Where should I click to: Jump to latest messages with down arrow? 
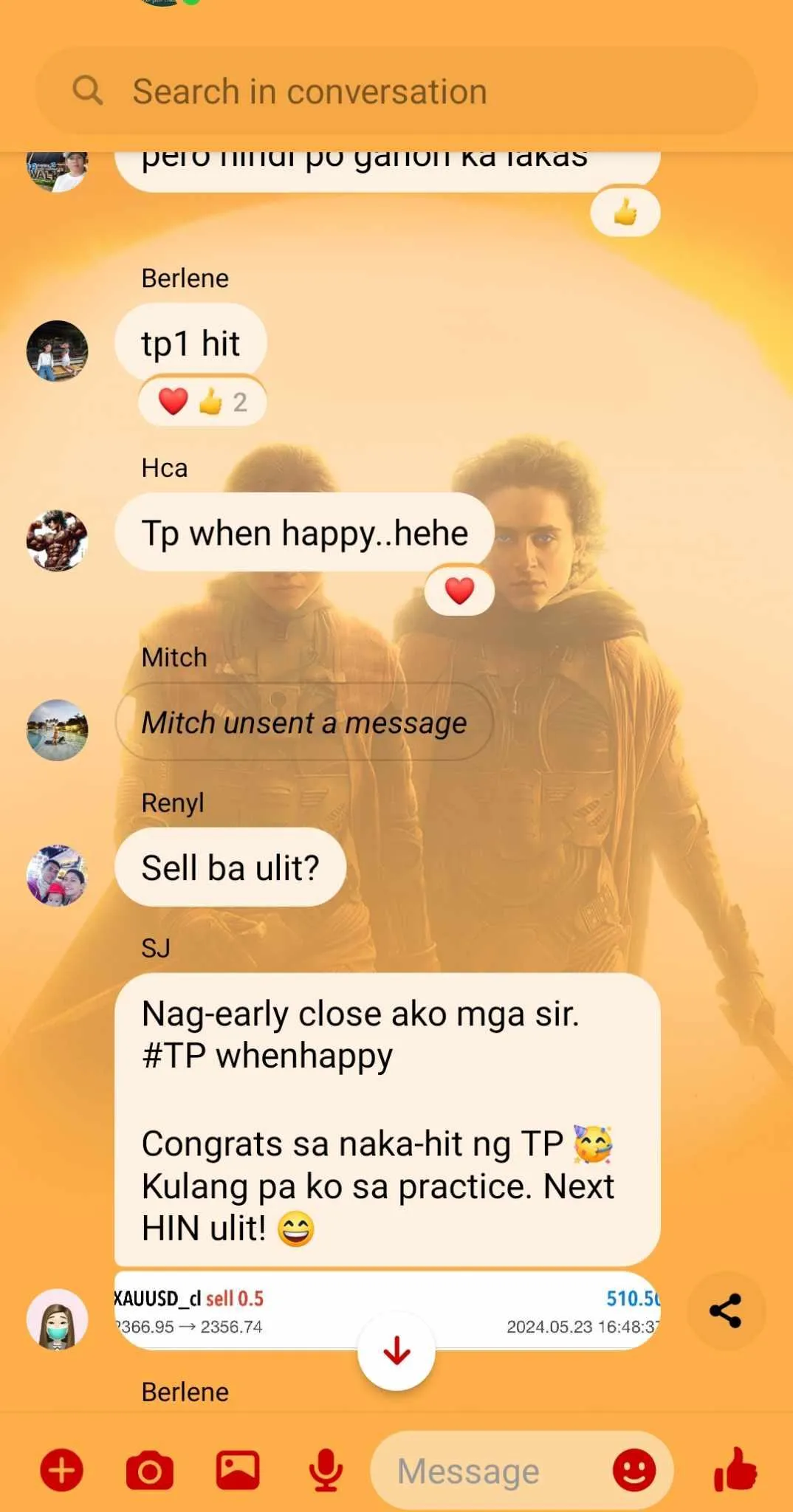click(x=396, y=1351)
